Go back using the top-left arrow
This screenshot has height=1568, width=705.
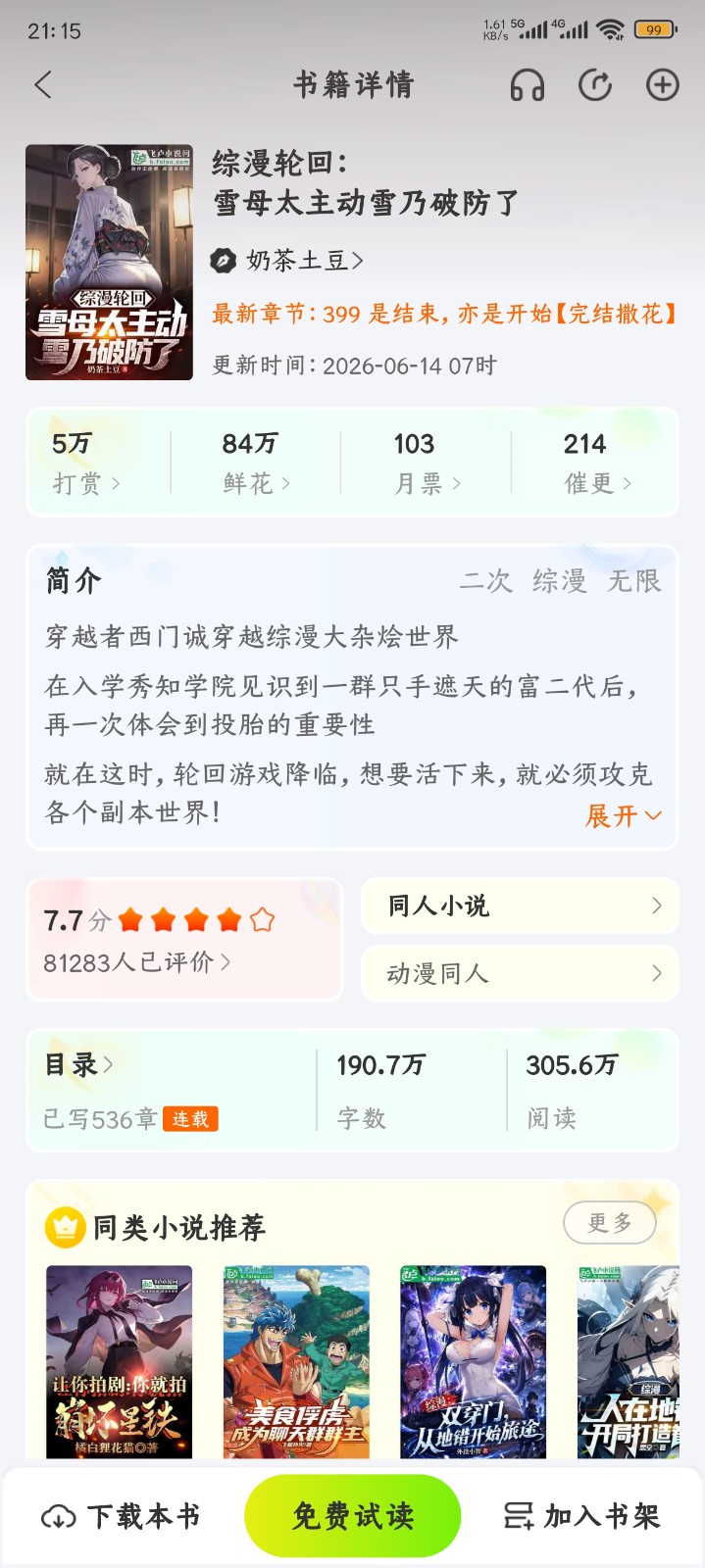[43, 84]
